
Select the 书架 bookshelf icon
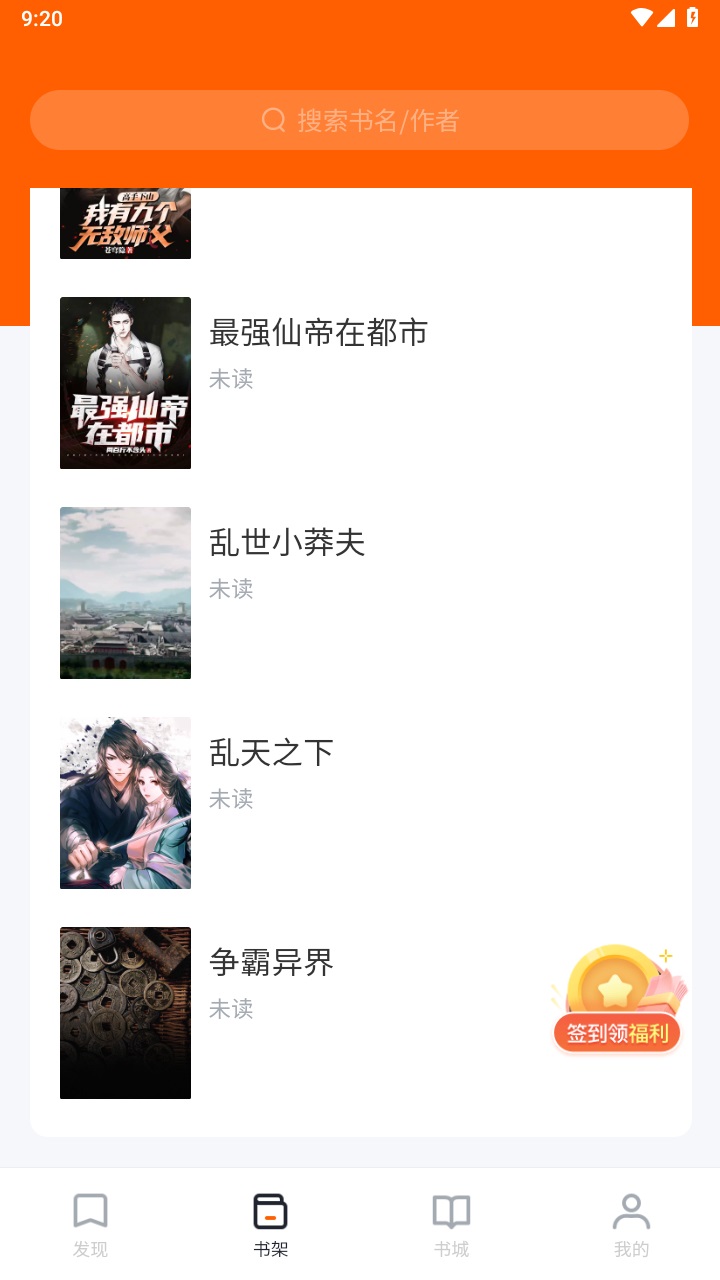click(x=271, y=1211)
